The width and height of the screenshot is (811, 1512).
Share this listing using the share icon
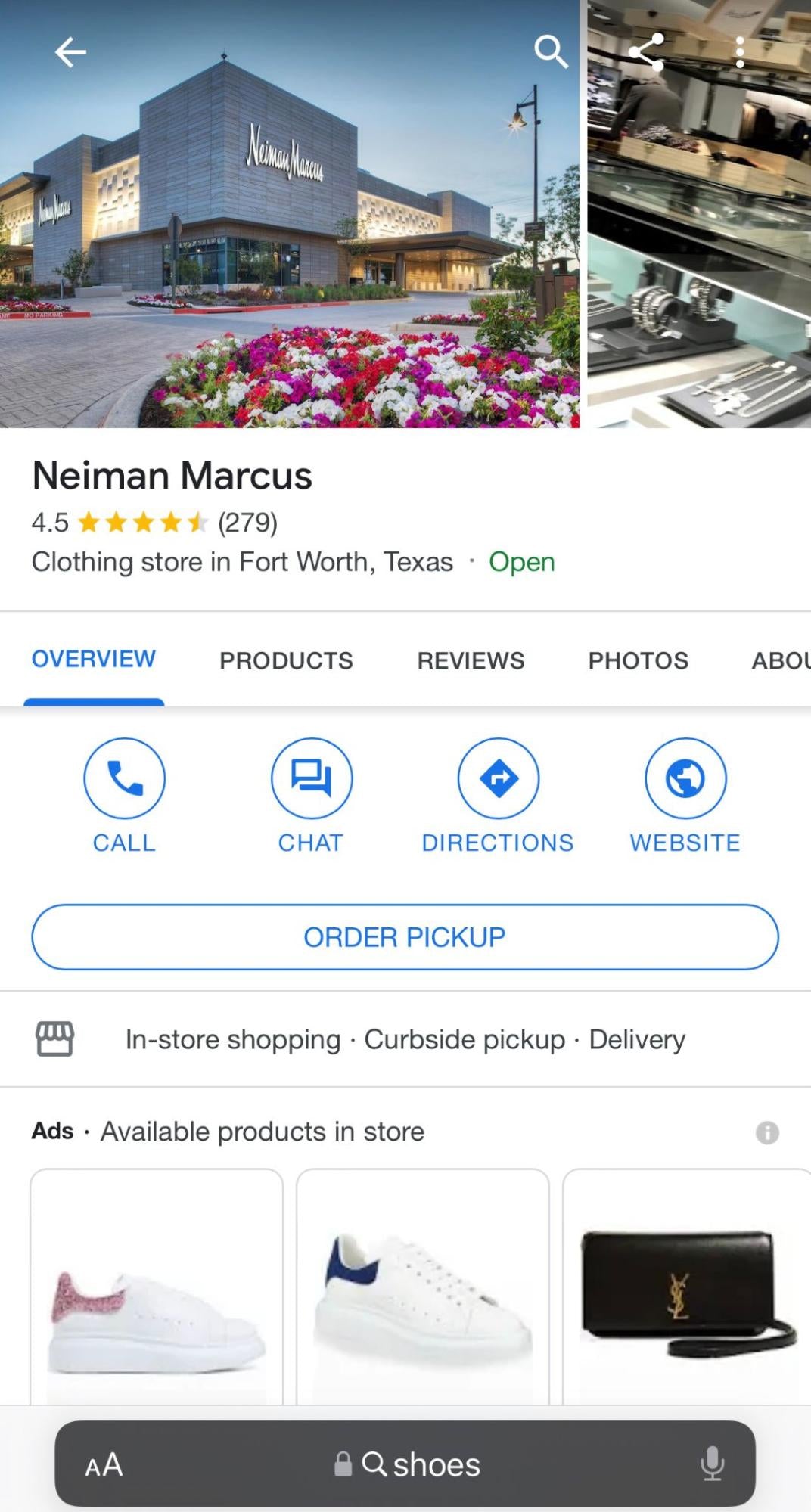pos(648,52)
